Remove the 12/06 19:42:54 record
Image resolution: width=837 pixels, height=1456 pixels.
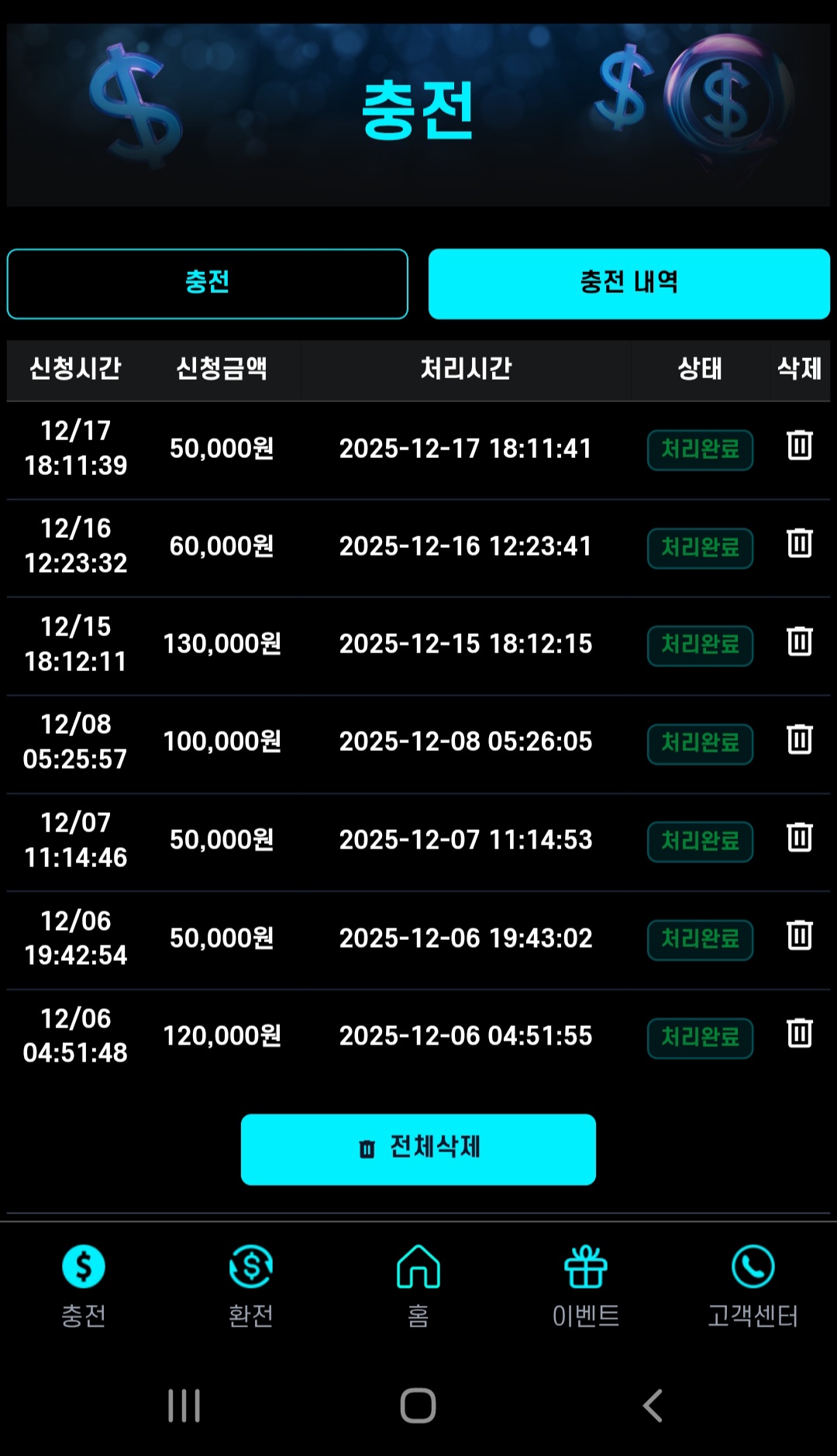pos(799,935)
